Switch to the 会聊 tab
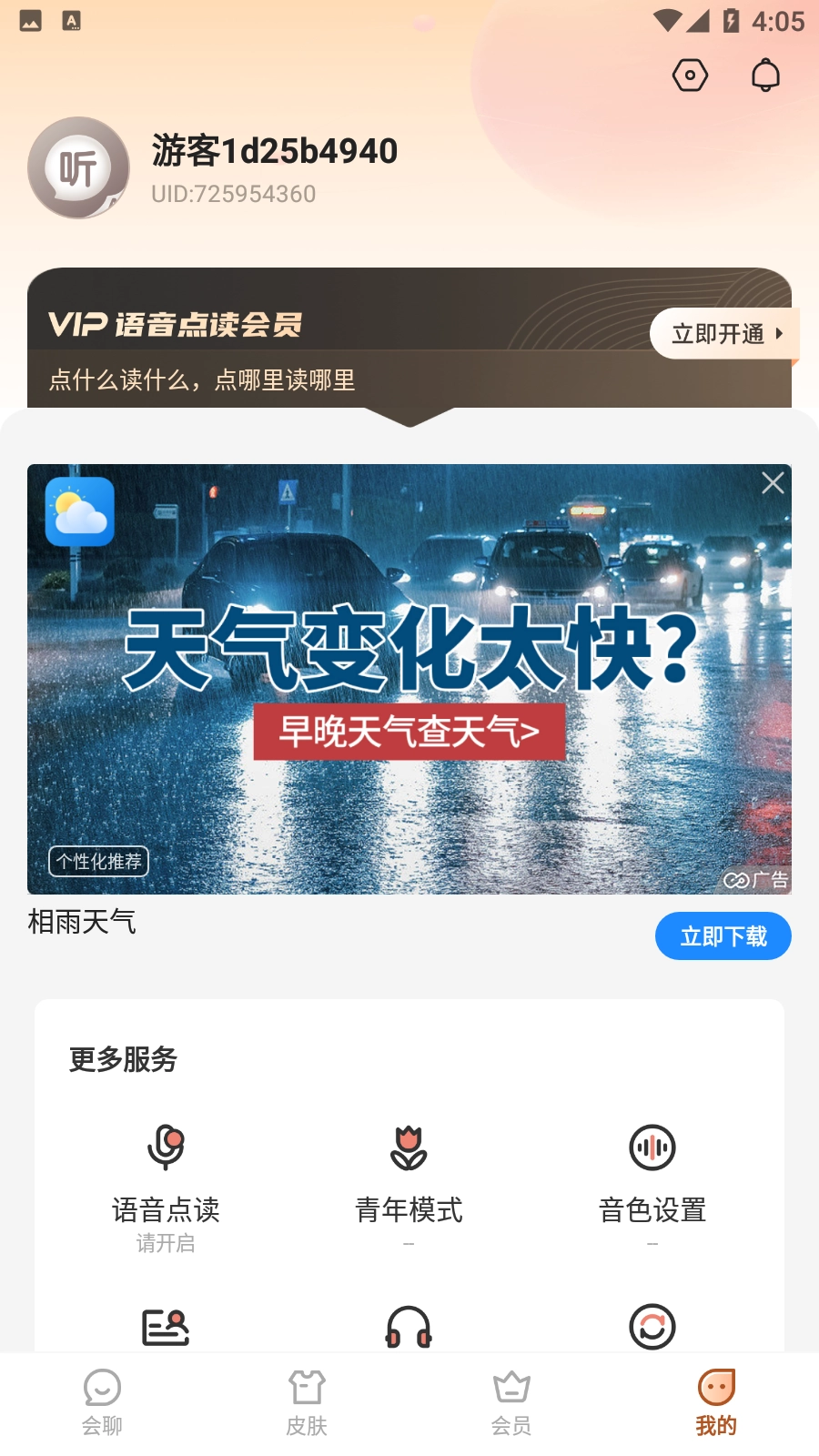 (x=102, y=1402)
